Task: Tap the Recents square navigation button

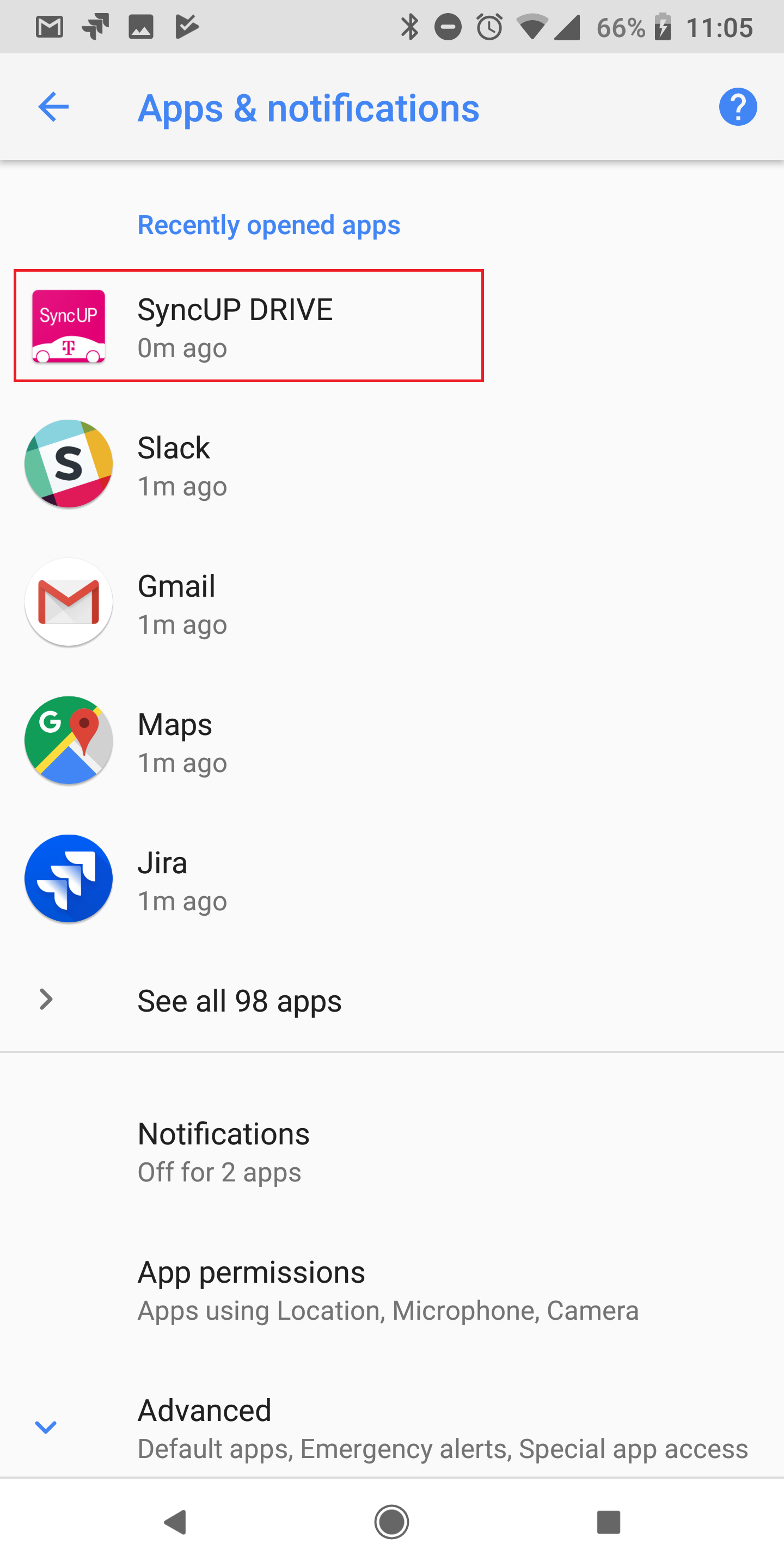Action: [x=610, y=1523]
